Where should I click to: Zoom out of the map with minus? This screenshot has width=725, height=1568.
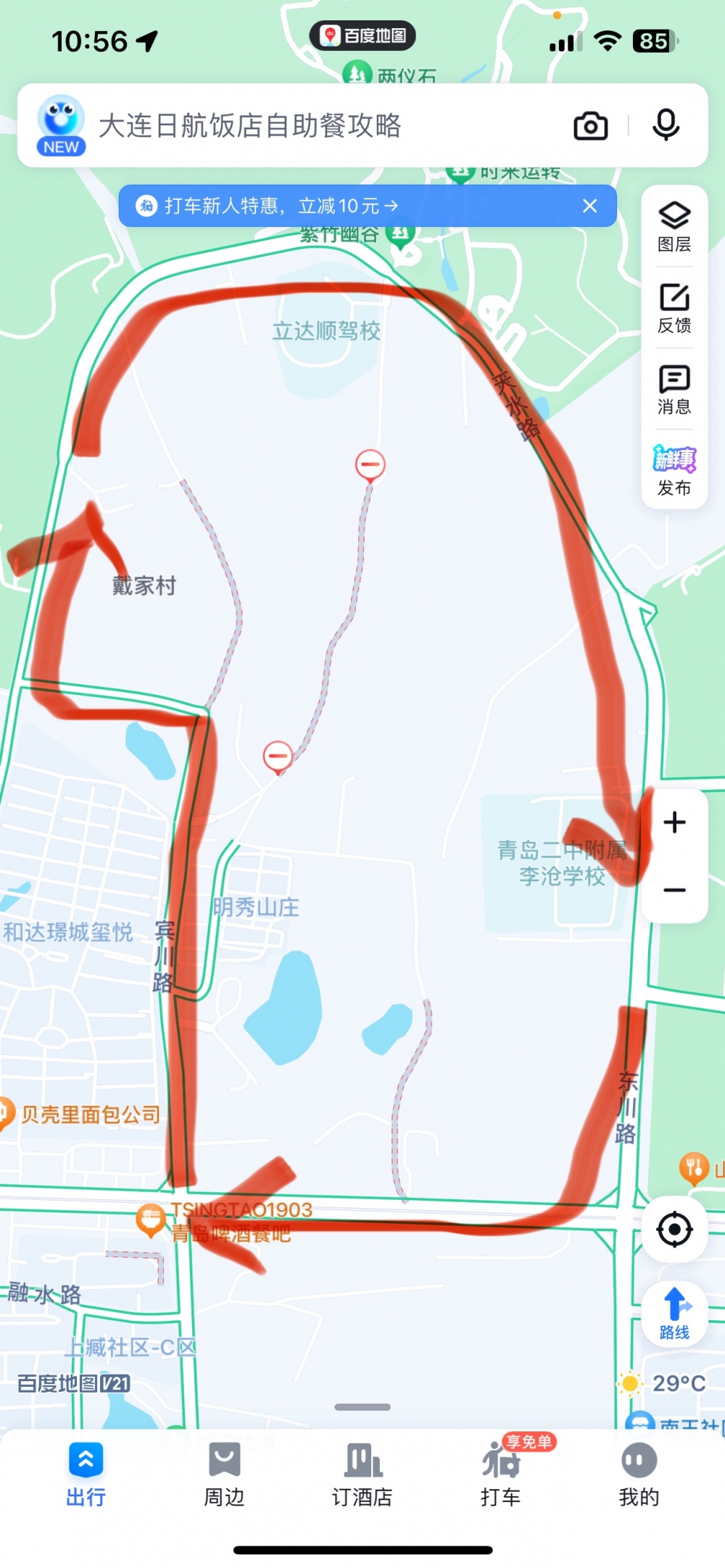[x=674, y=890]
